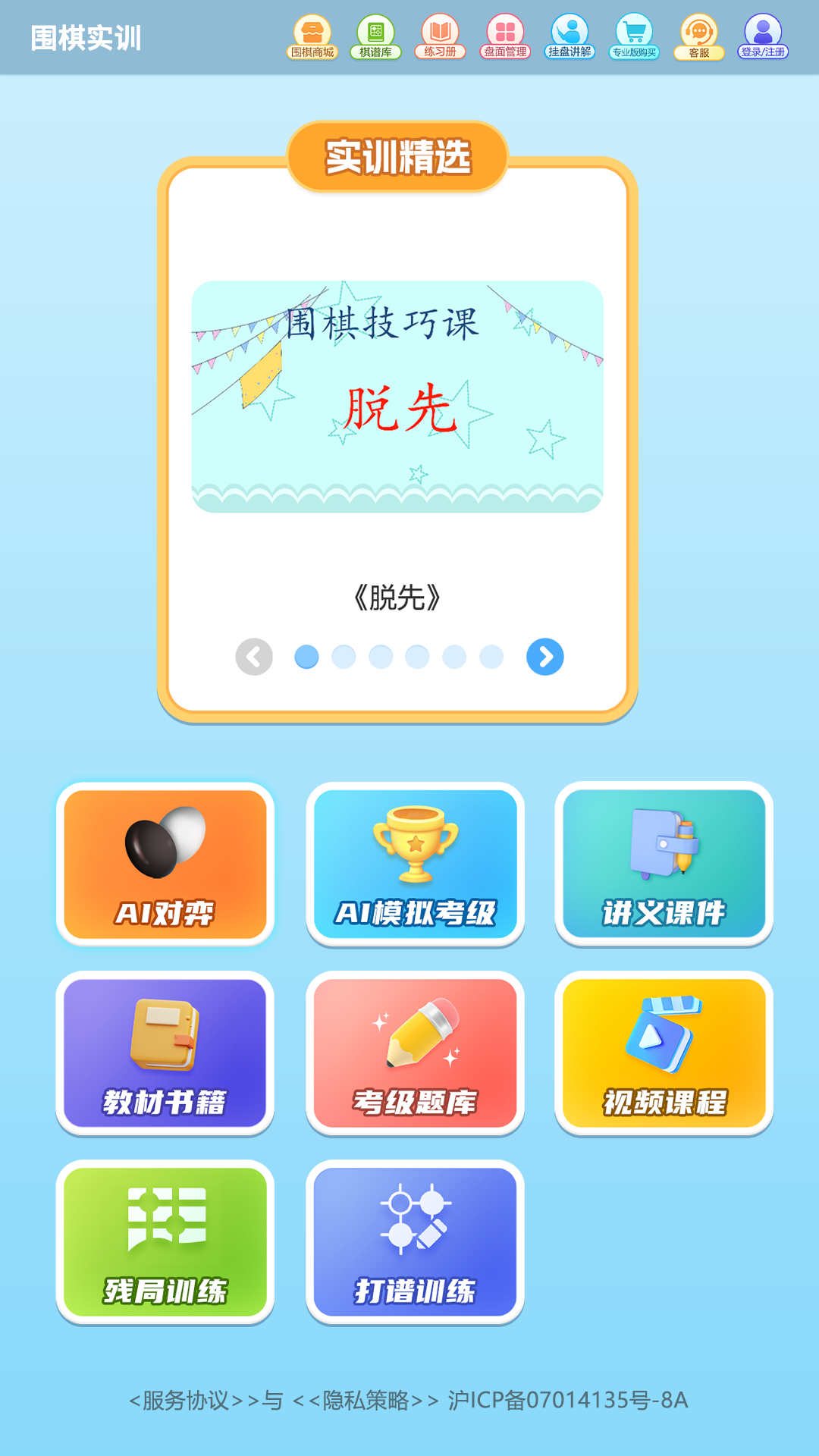Contact 客服 customer service
The image size is (819, 1456).
pos(699,36)
